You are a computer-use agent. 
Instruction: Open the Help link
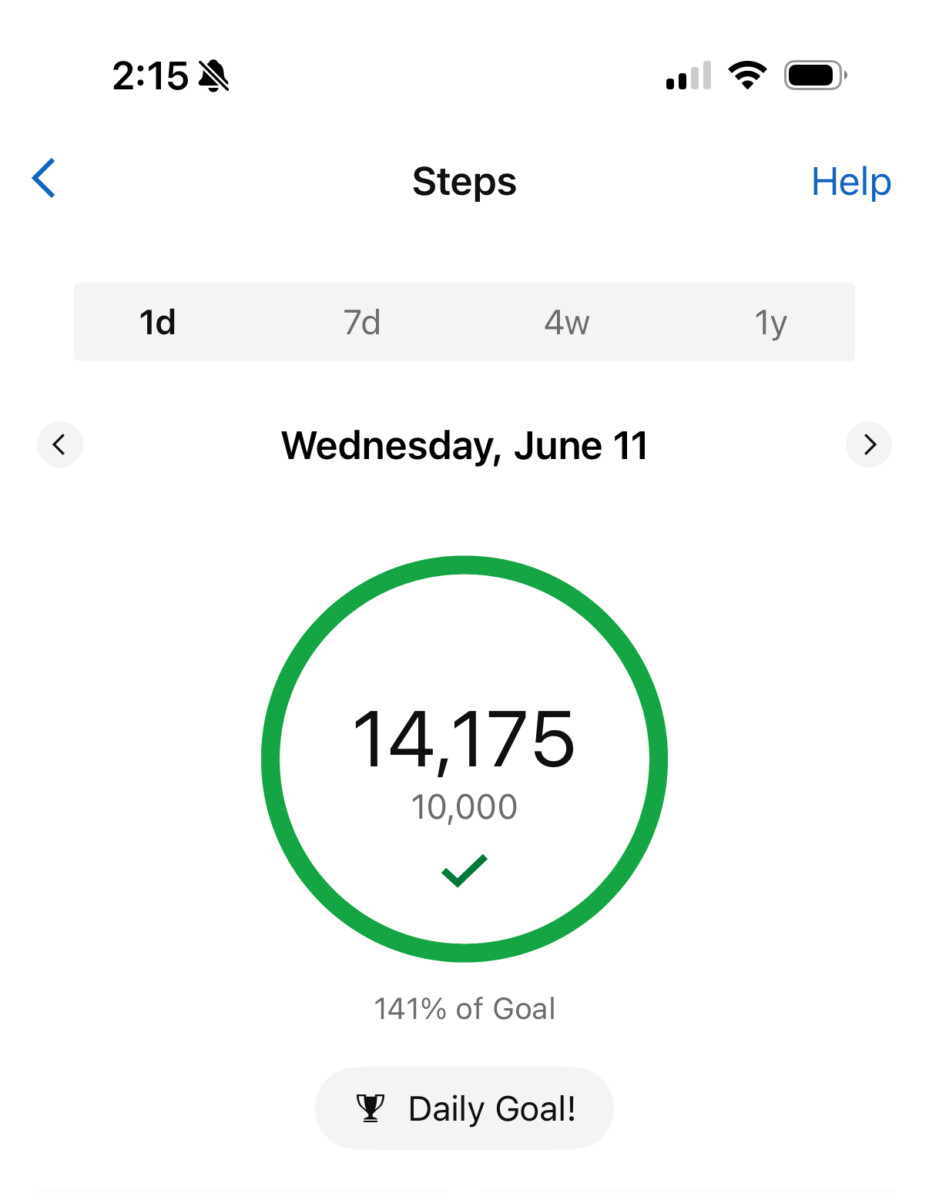point(850,182)
